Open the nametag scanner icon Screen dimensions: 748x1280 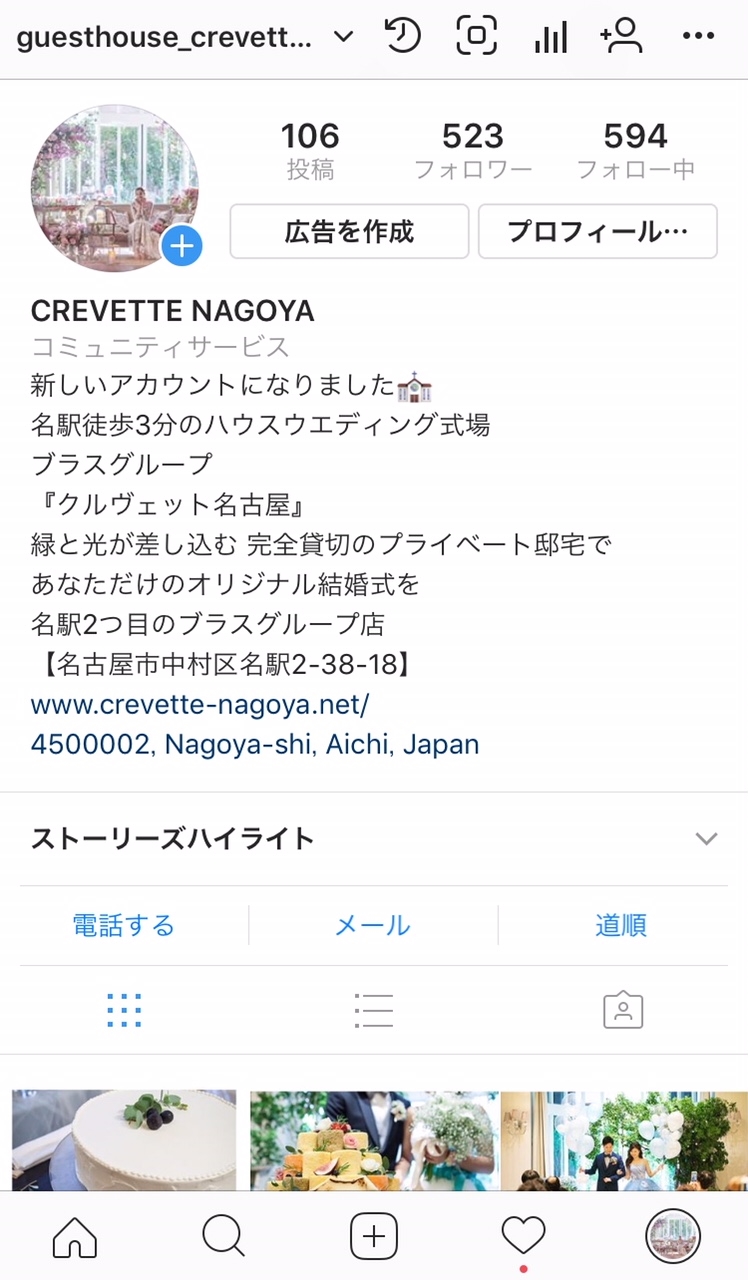point(477,37)
